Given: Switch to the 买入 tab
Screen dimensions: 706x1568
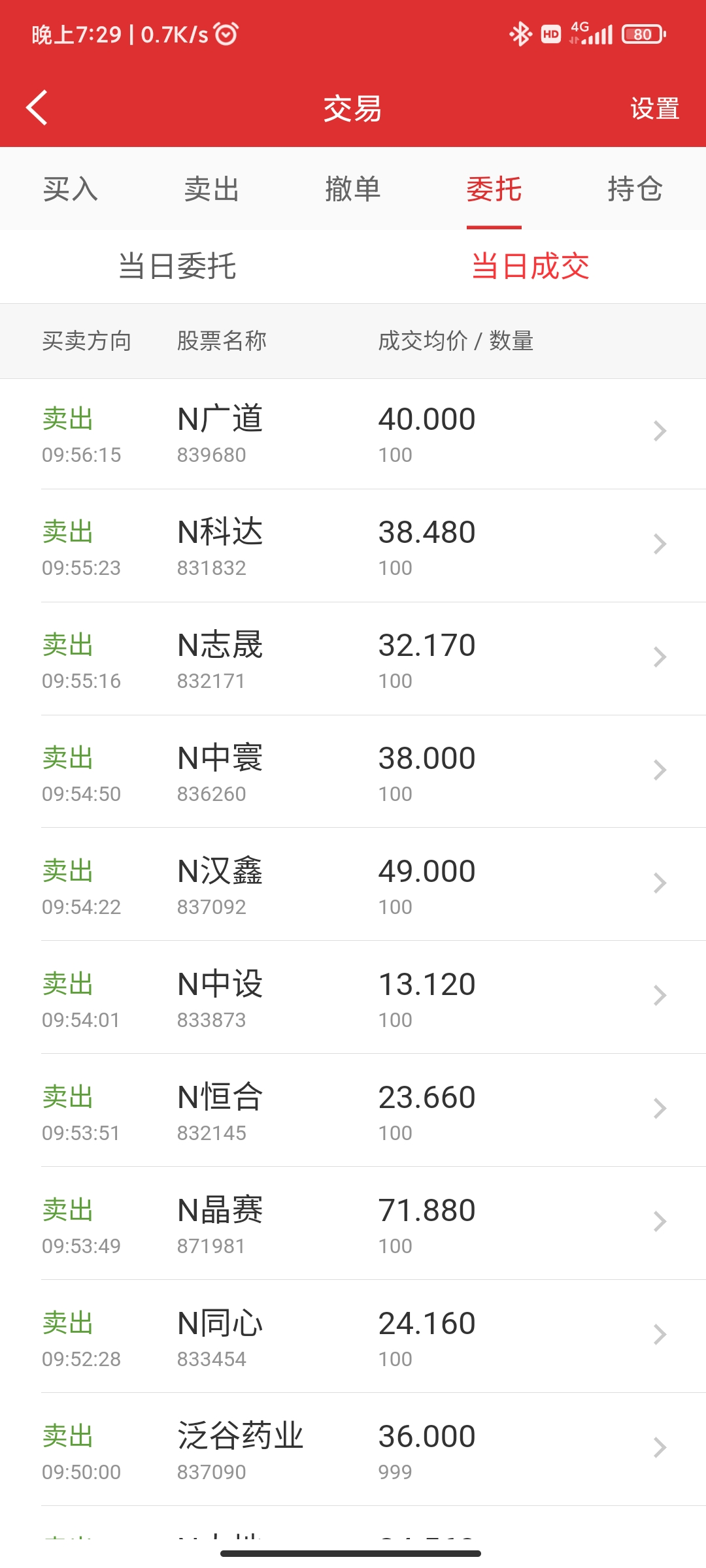Looking at the screenshot, I should 71,189.
